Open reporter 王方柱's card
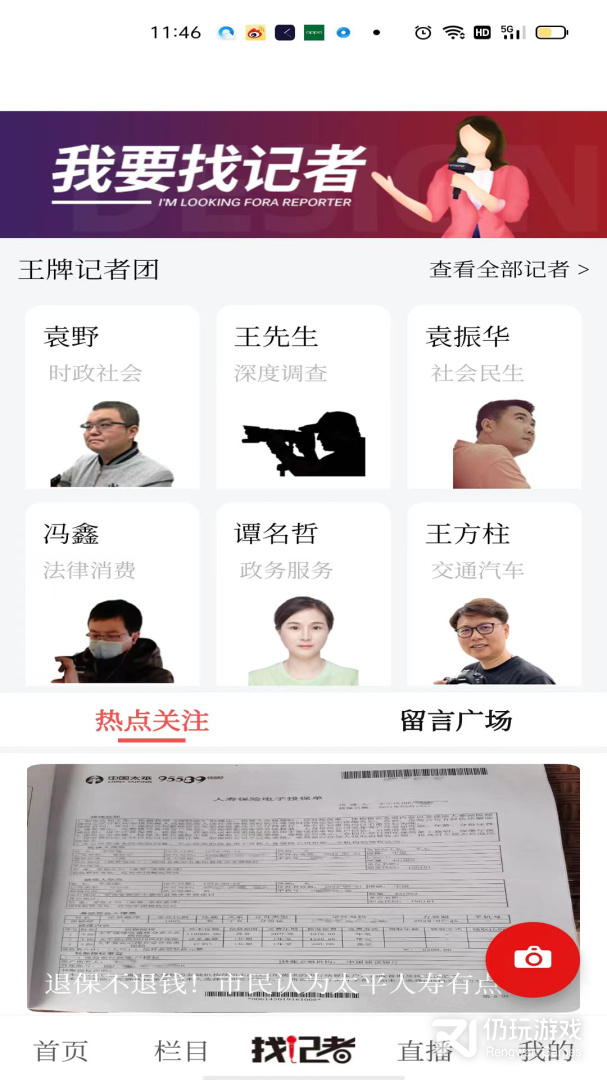This screenshot has width=607, height=1080. (494, 594)
